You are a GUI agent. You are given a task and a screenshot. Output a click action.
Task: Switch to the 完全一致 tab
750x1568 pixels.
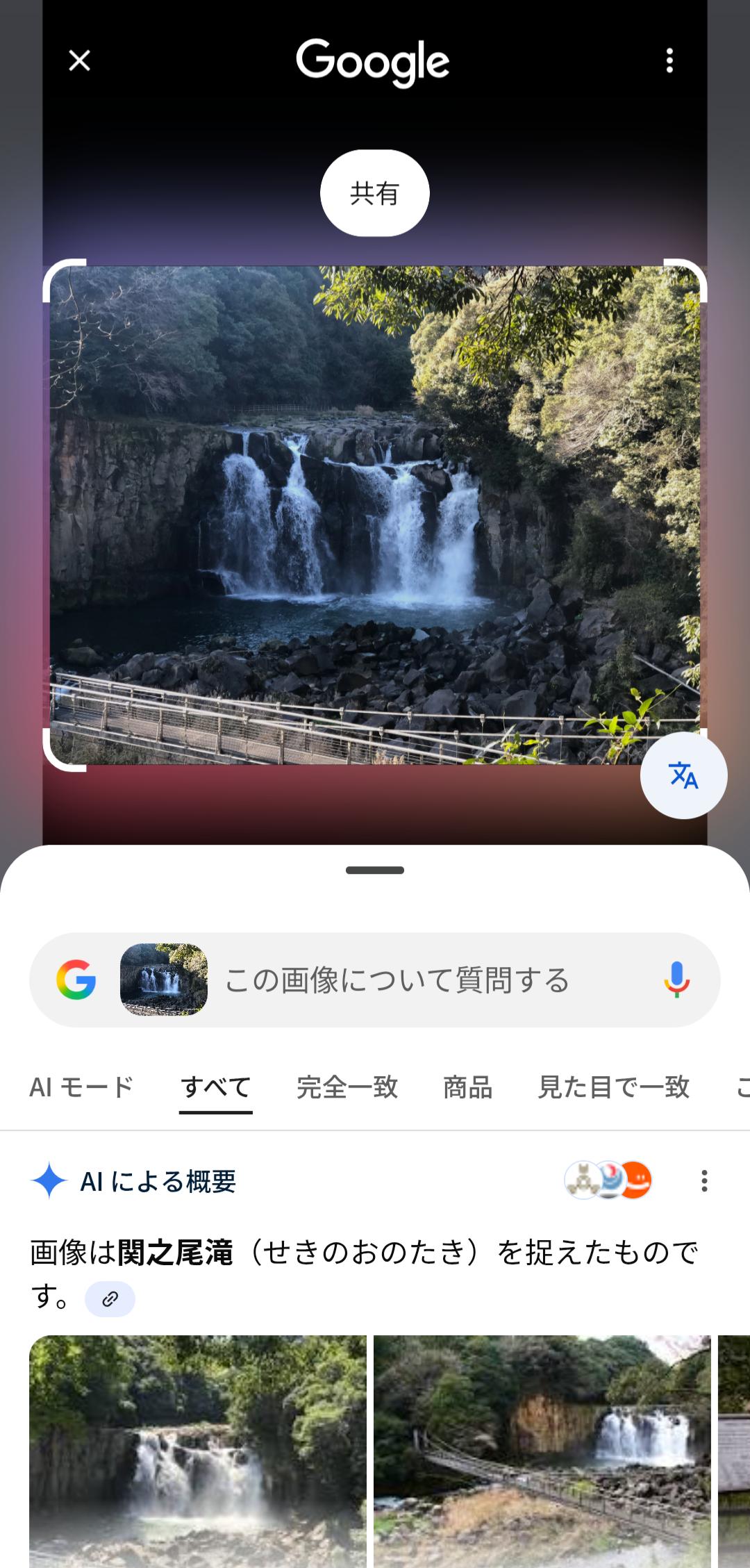click(x=347, y=1087)
